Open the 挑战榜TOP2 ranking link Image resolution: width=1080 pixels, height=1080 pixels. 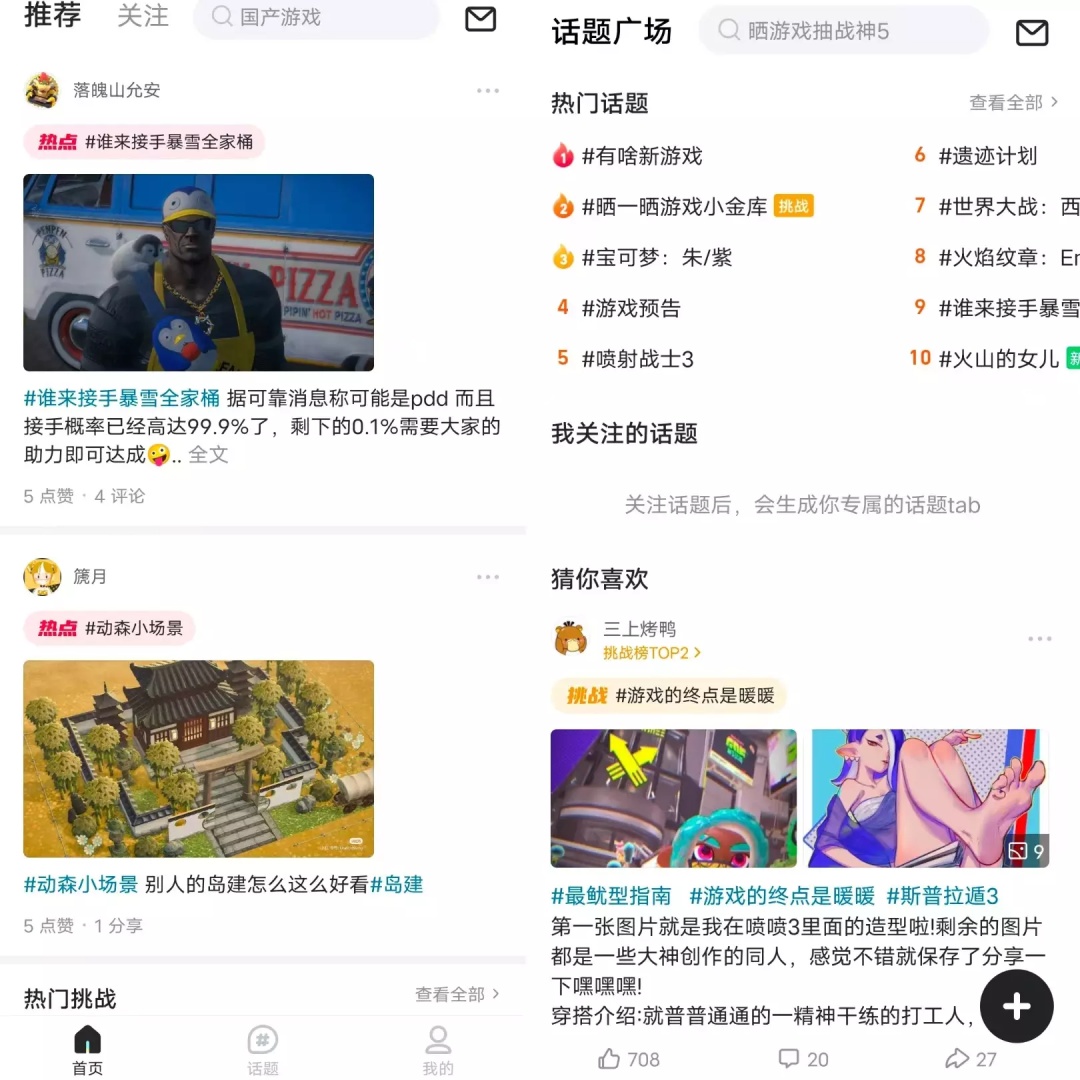tap(651, 653)
